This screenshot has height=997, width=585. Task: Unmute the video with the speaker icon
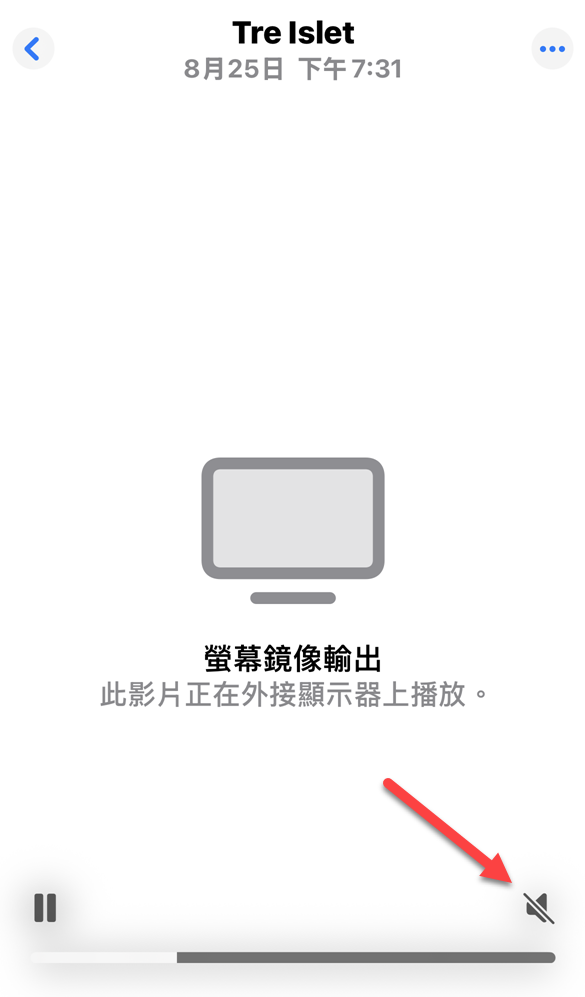click(539, 907)
